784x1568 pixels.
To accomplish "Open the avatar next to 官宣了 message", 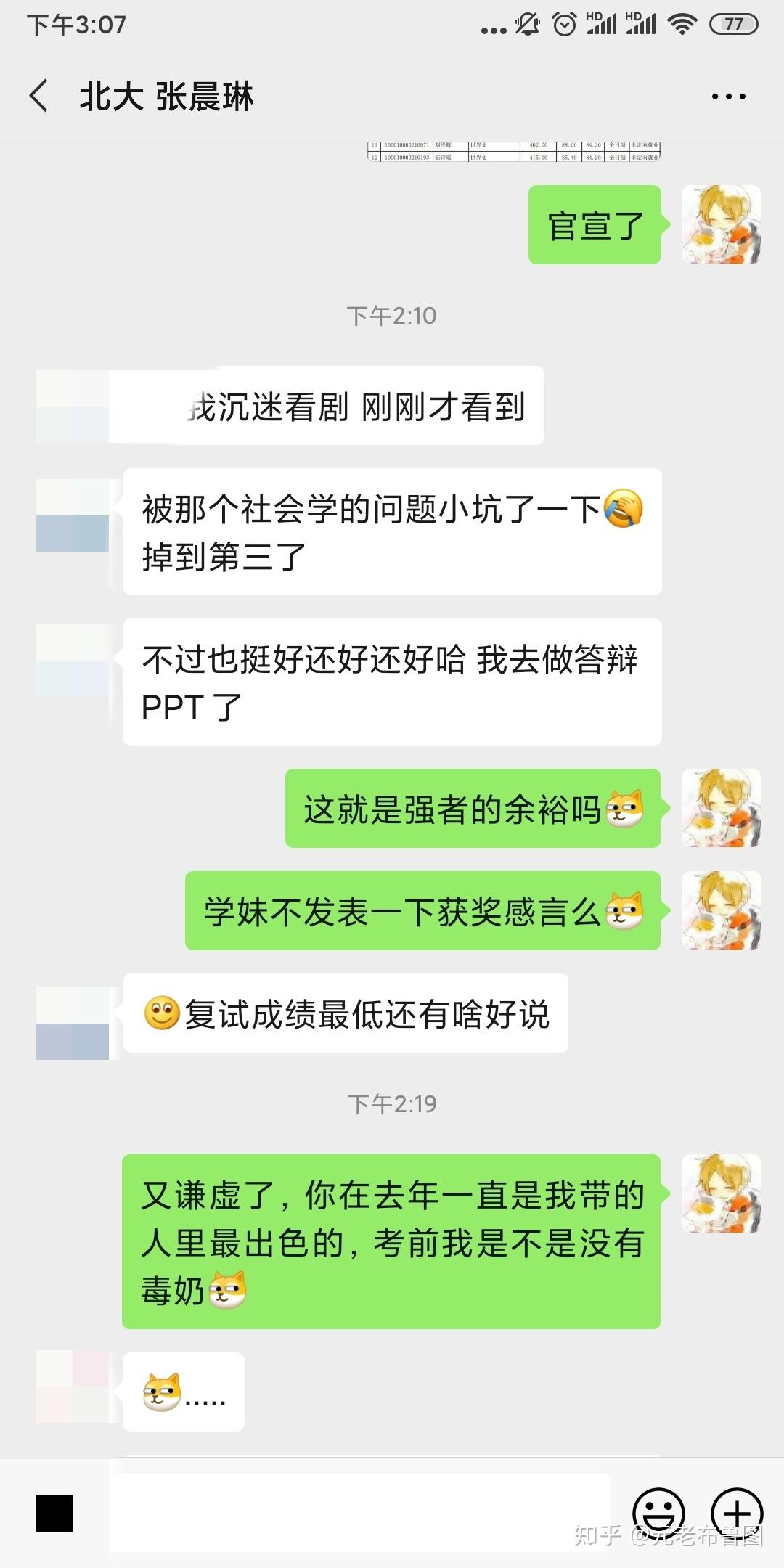I will [x=721, y=224].
